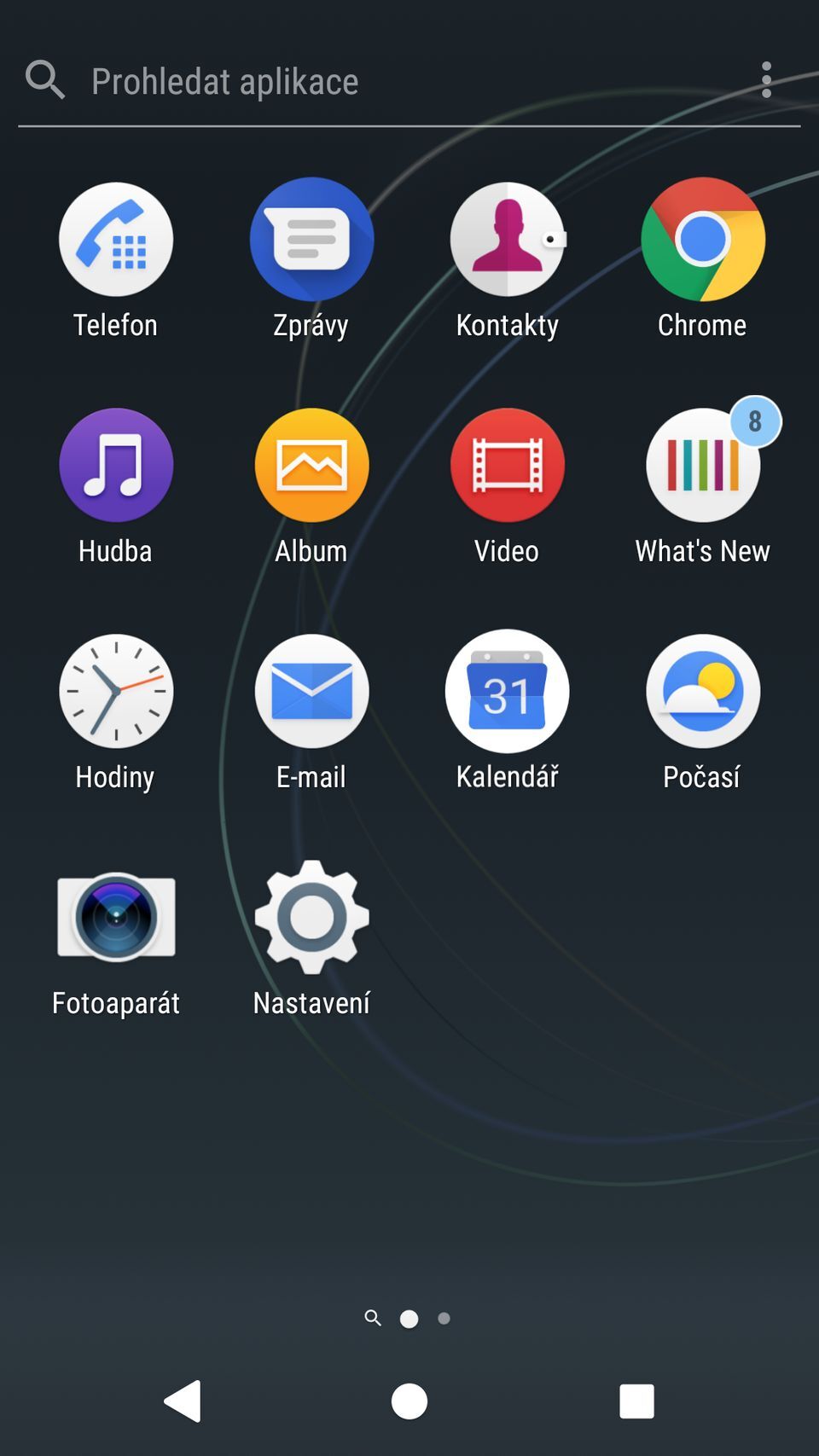This screenshot has width=819, height=1456.
Task: Open the Kontakty contacts app
Action: pos(507,240)
